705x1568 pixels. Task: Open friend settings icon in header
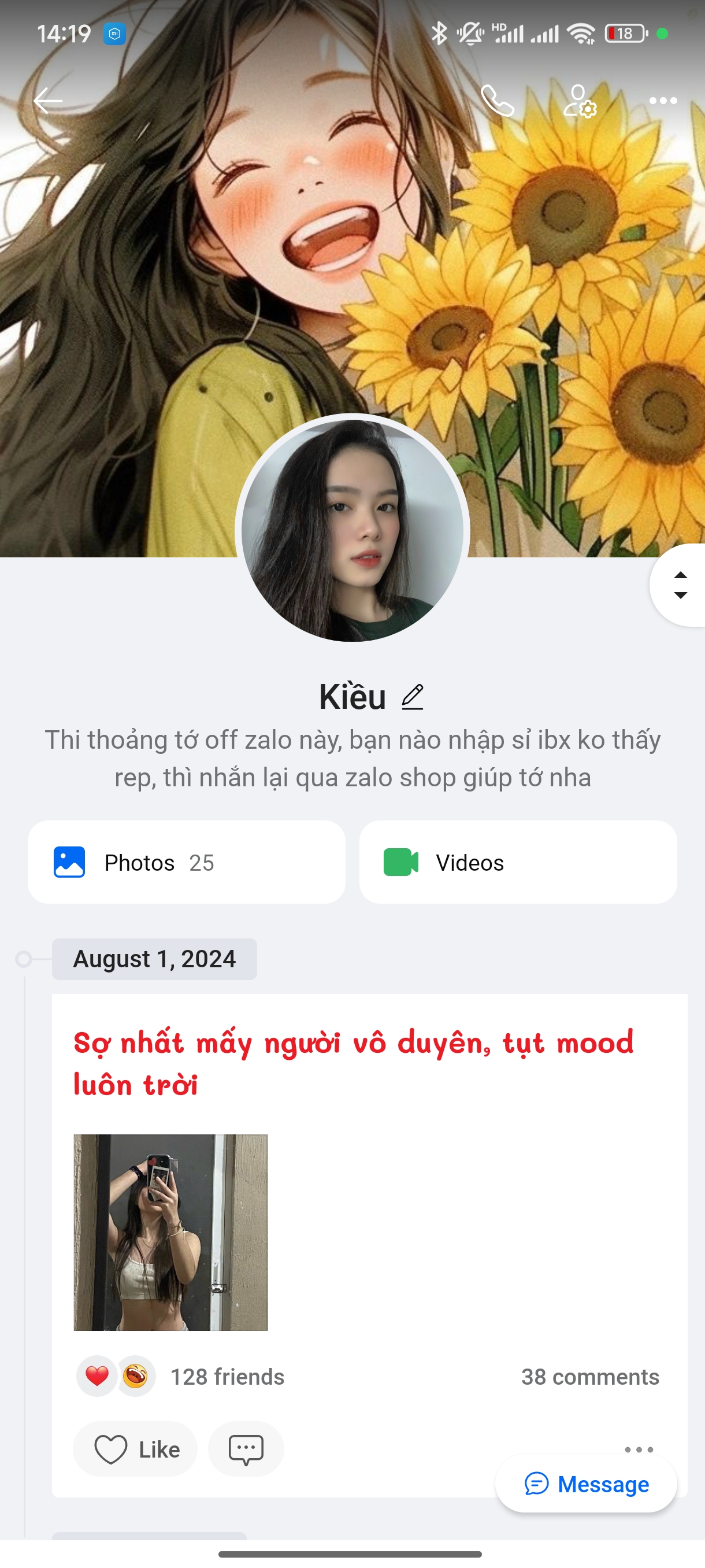[x=580, y=101]
